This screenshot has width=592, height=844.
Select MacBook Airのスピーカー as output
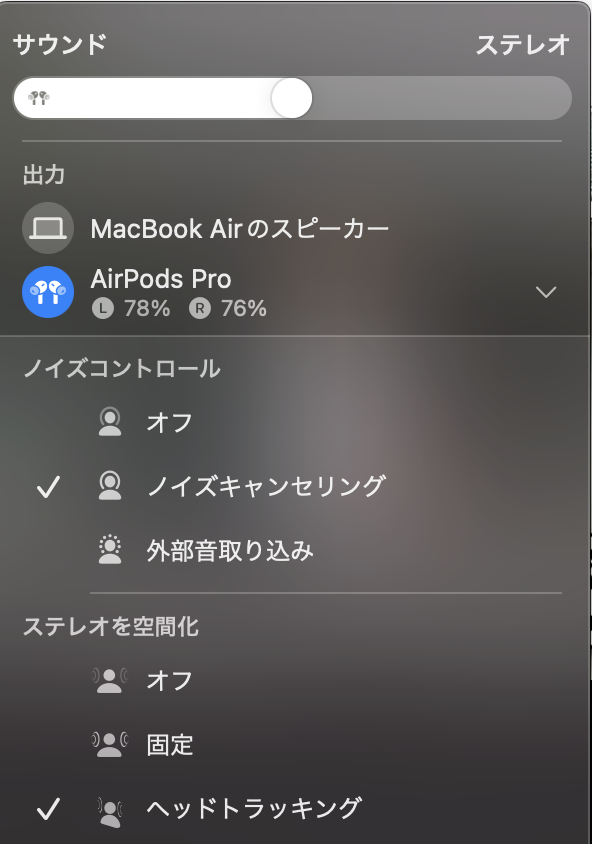pos(292,228)
